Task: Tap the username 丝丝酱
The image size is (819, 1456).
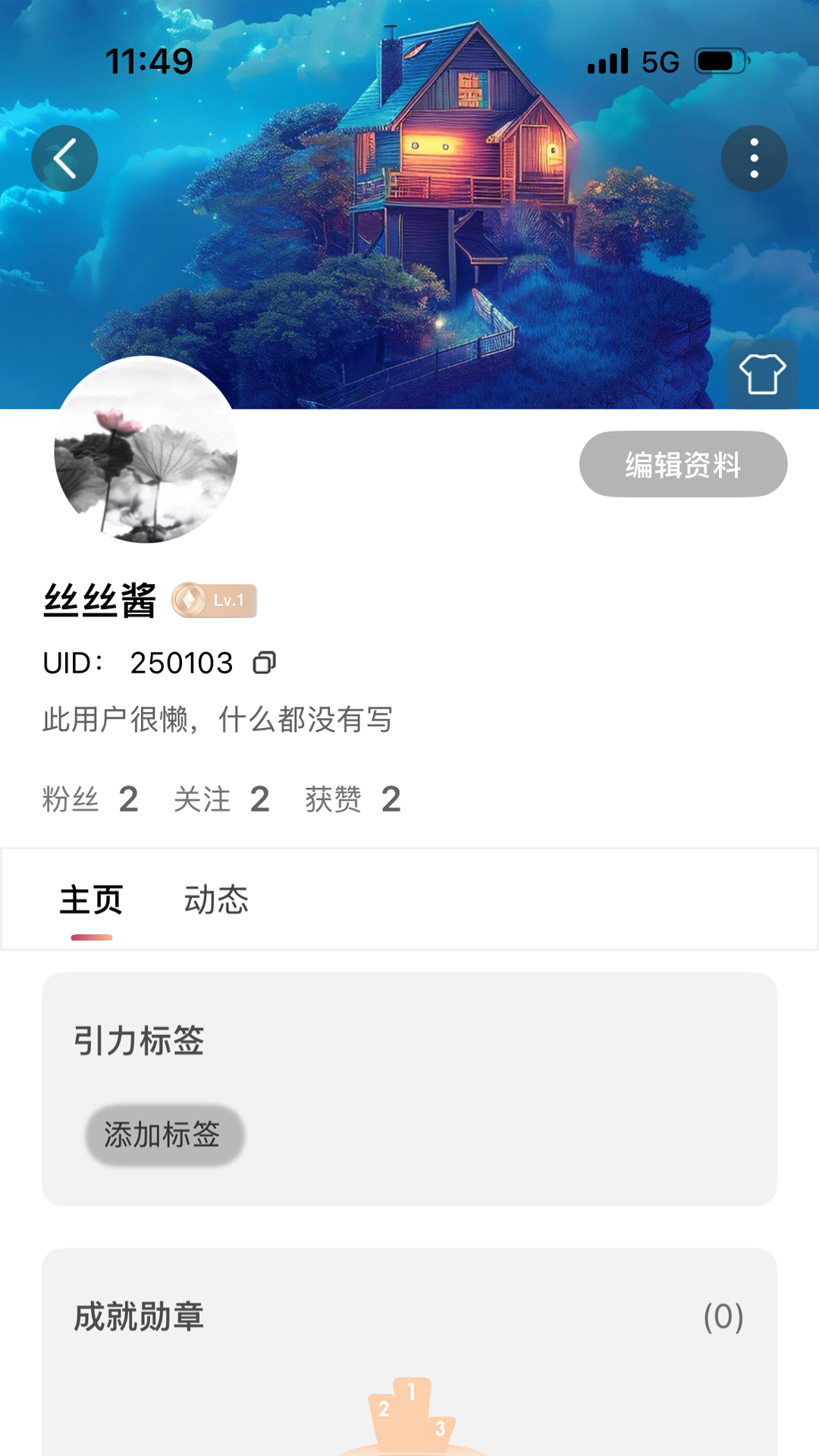Action: click(x=100, y=601)
